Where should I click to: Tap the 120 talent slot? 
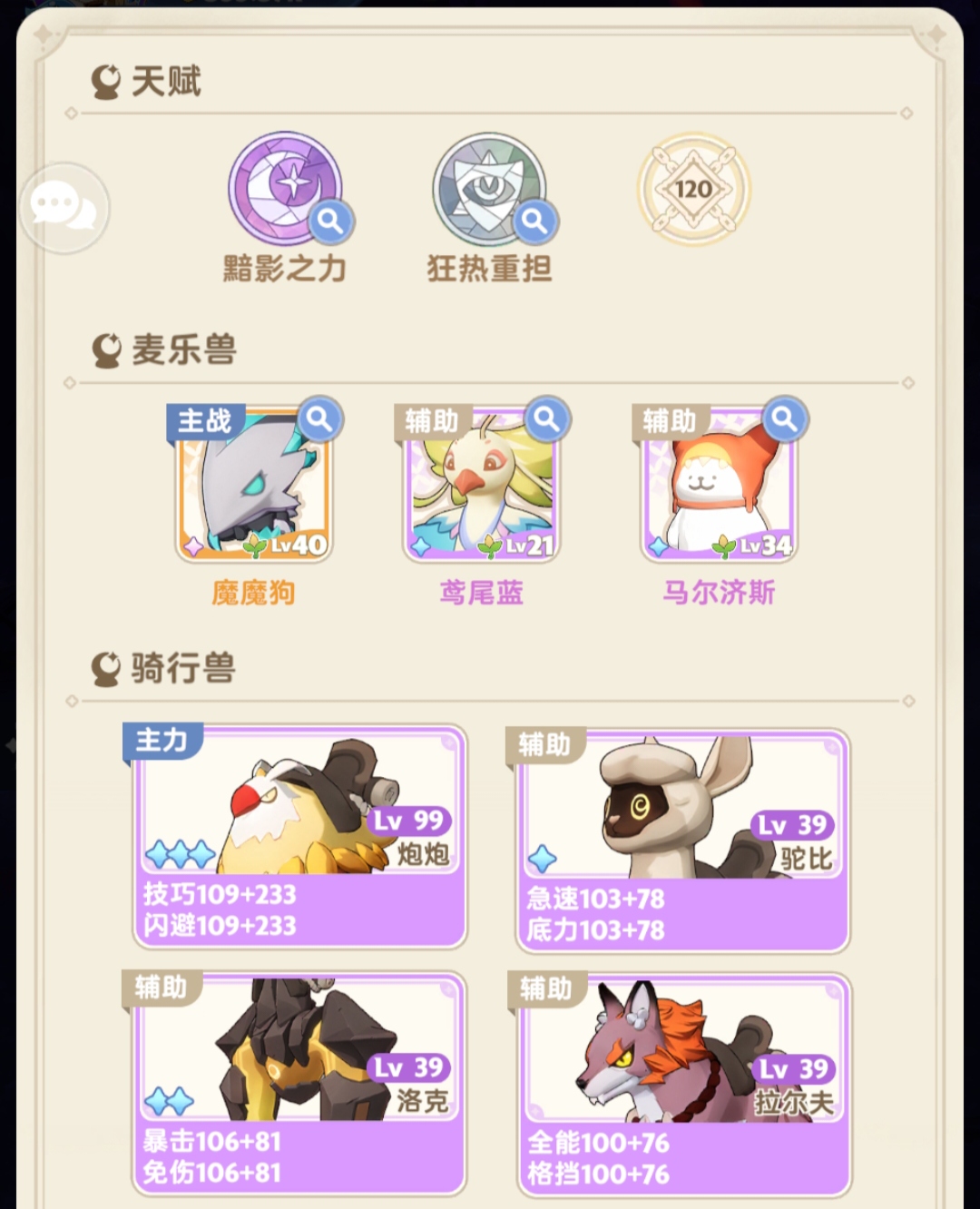point(693,190)
